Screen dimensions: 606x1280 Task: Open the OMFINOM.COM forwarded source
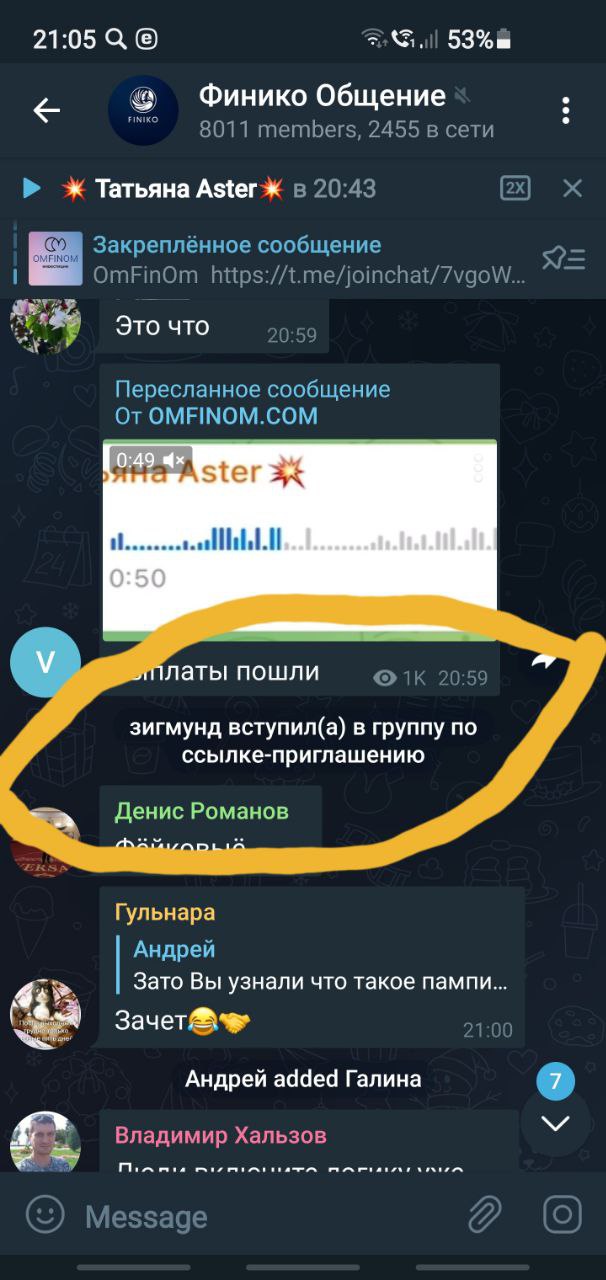232,416
